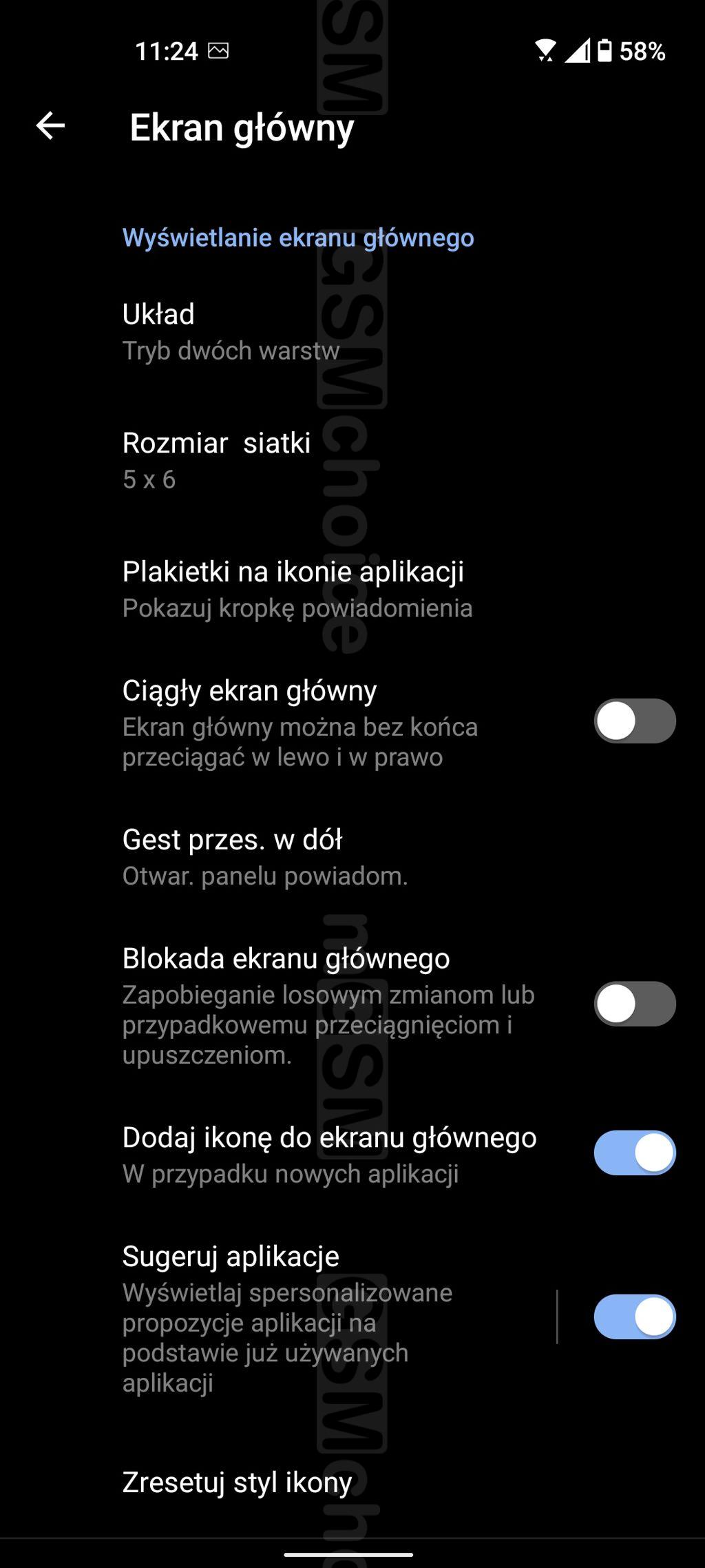Disable Dodaj ikonę do ekranu głównego
The image size is (705, 1568).
634,1153
